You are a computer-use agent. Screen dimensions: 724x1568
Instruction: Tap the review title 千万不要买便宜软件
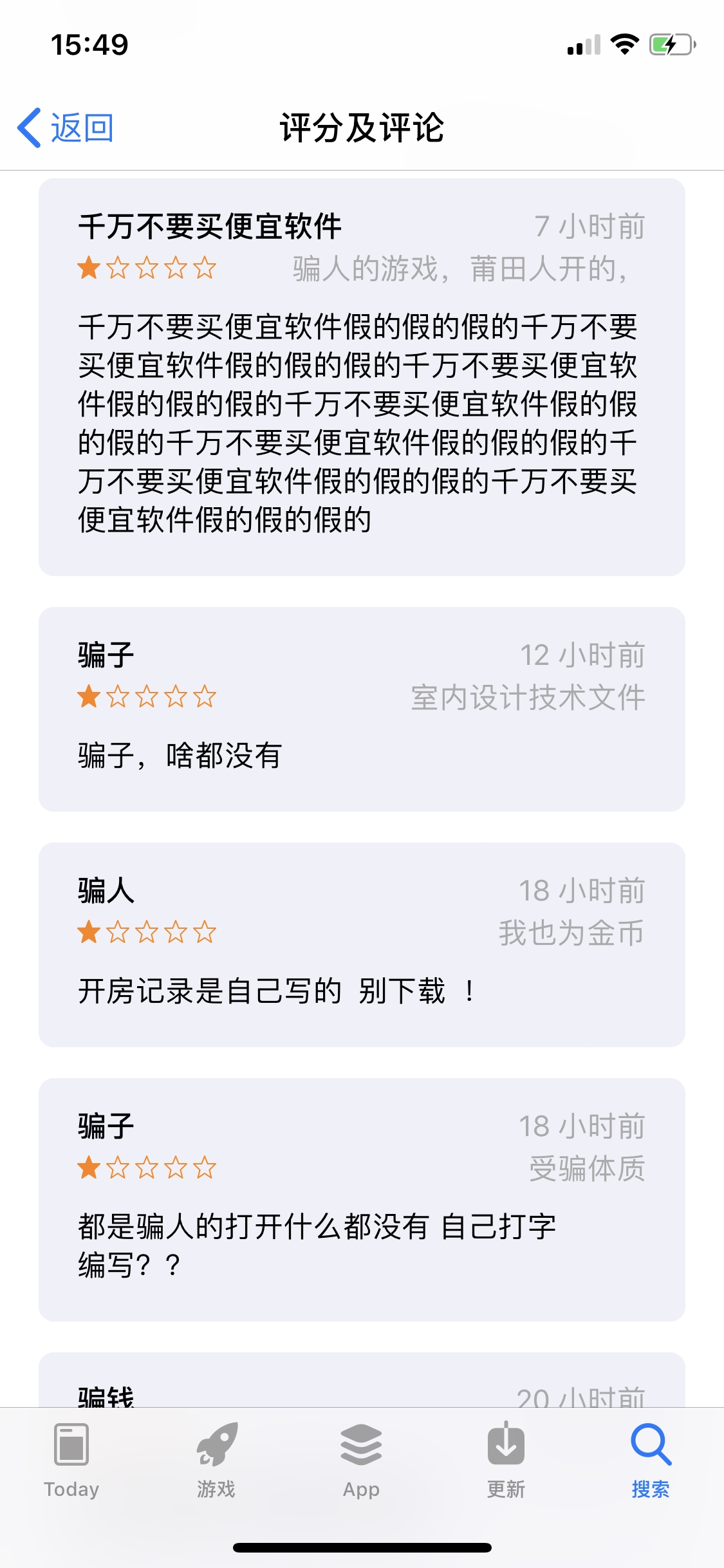(212, 225)
